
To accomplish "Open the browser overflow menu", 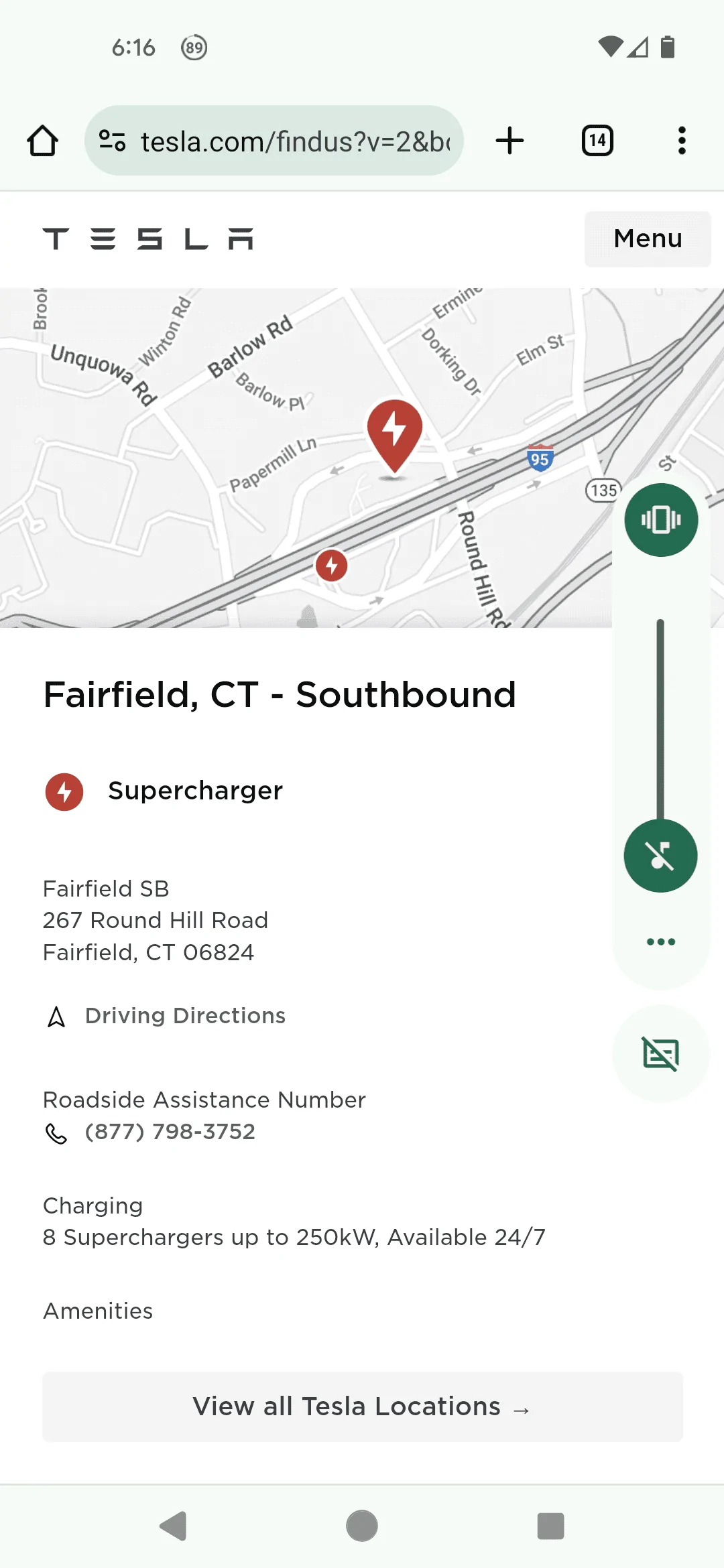I will point(682,141).
